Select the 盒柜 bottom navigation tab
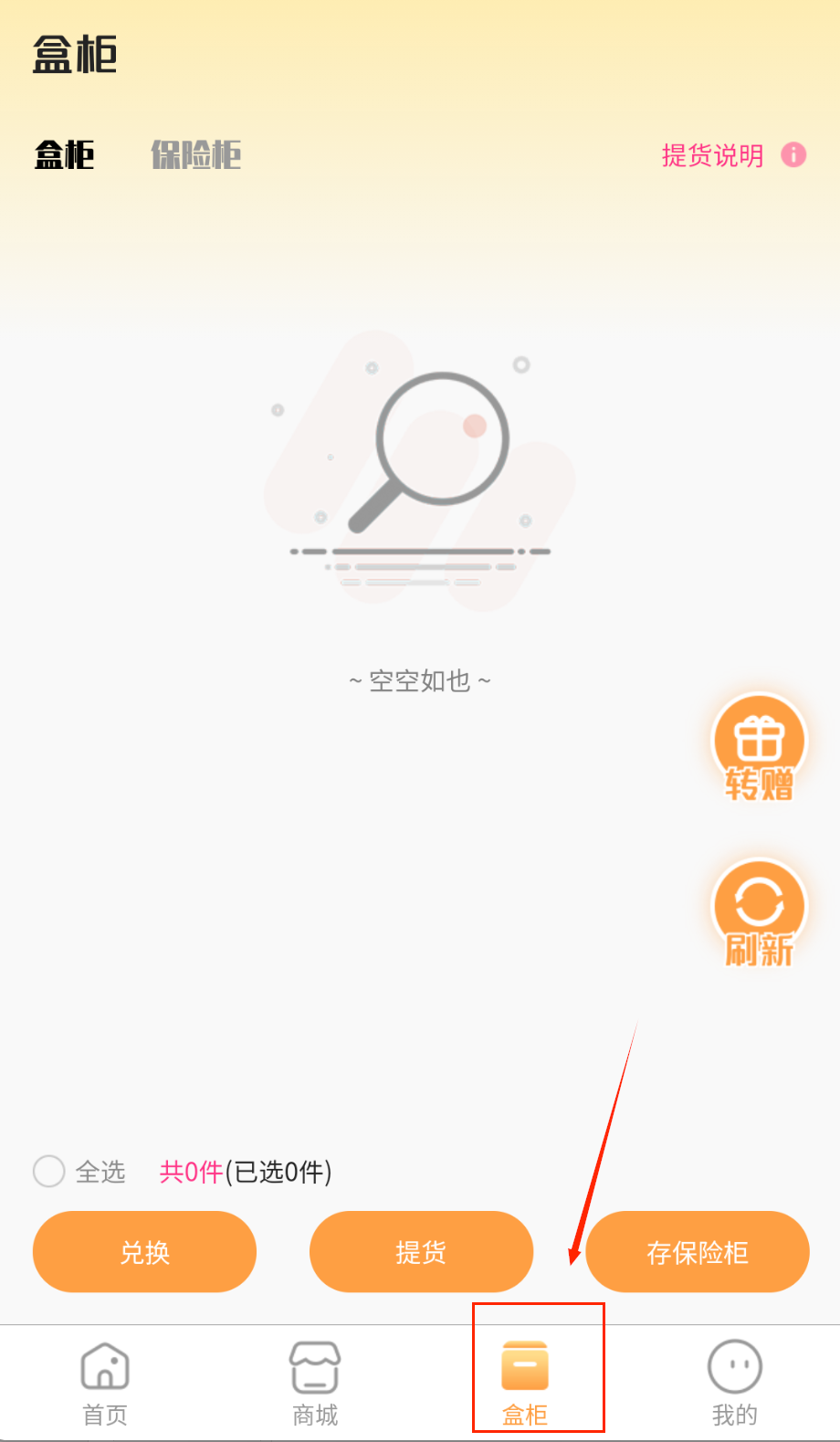This screenshot has width=840, height=1442. [x=525, y=1383]
